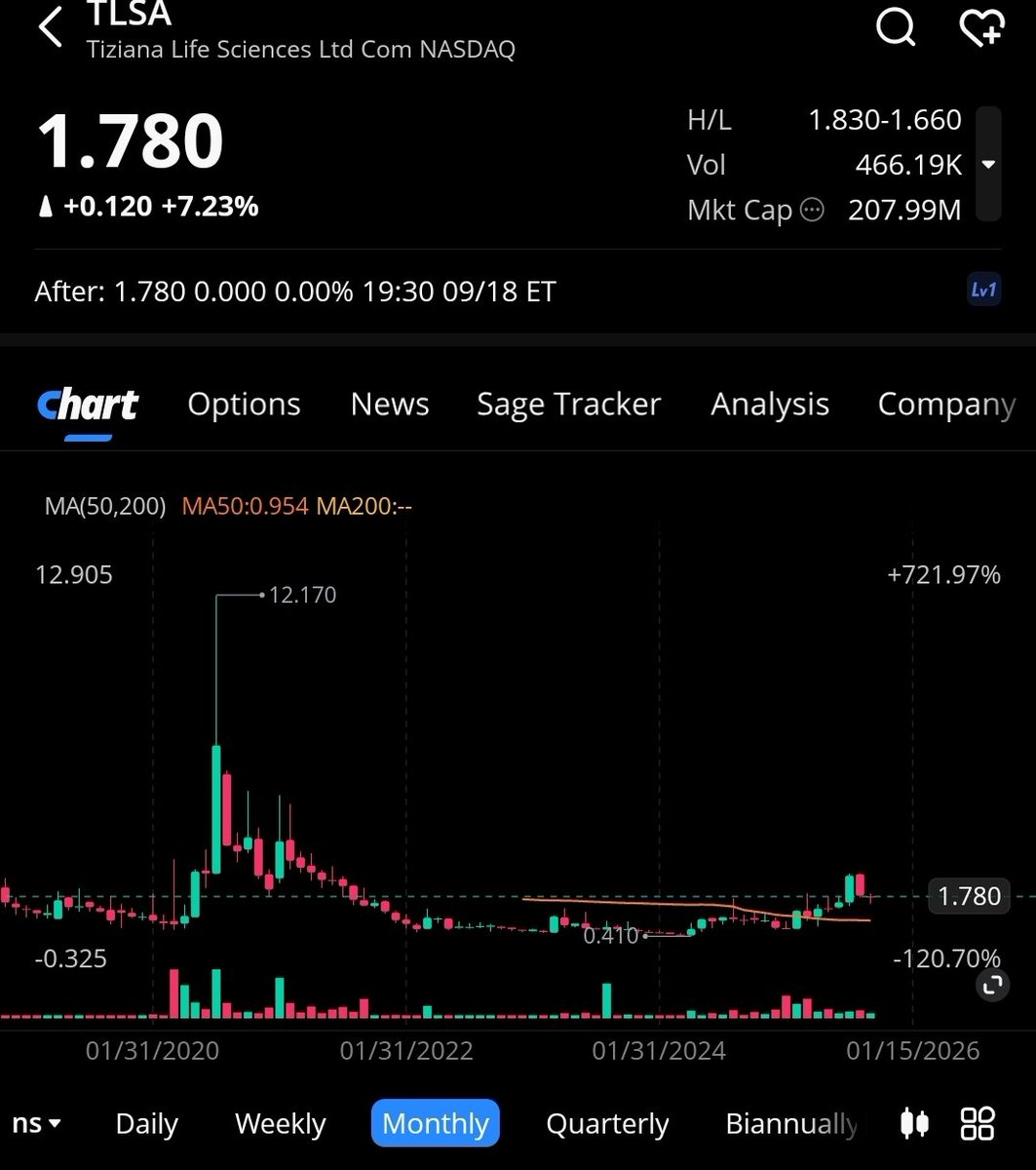Add TLSA to watchlist with heart icon
Viewport: 1036px width, 1170px height.
980,27
